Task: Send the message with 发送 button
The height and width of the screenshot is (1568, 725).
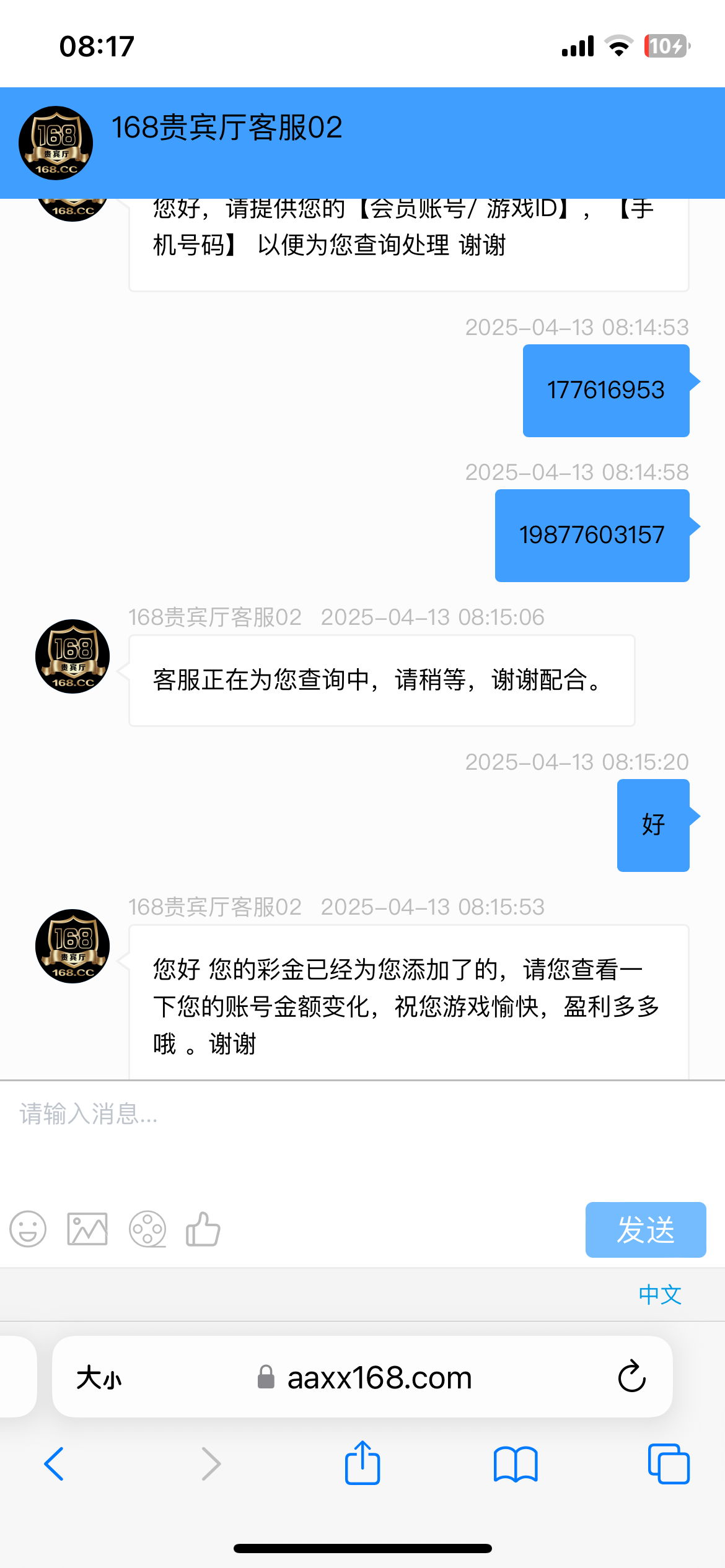Action: (646, 1229)
